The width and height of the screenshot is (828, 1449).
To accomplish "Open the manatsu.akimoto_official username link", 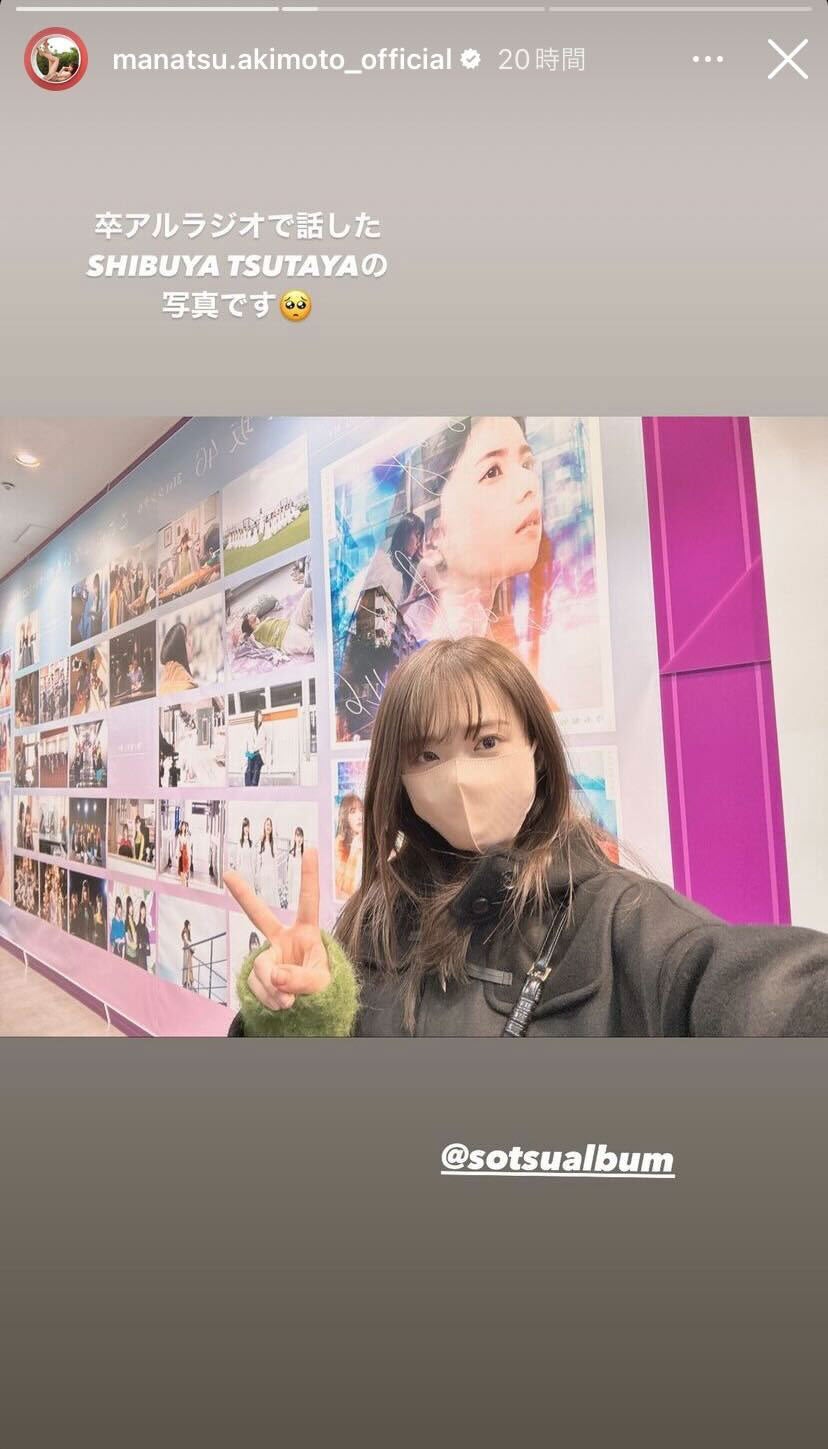I will tap(281, 58).
